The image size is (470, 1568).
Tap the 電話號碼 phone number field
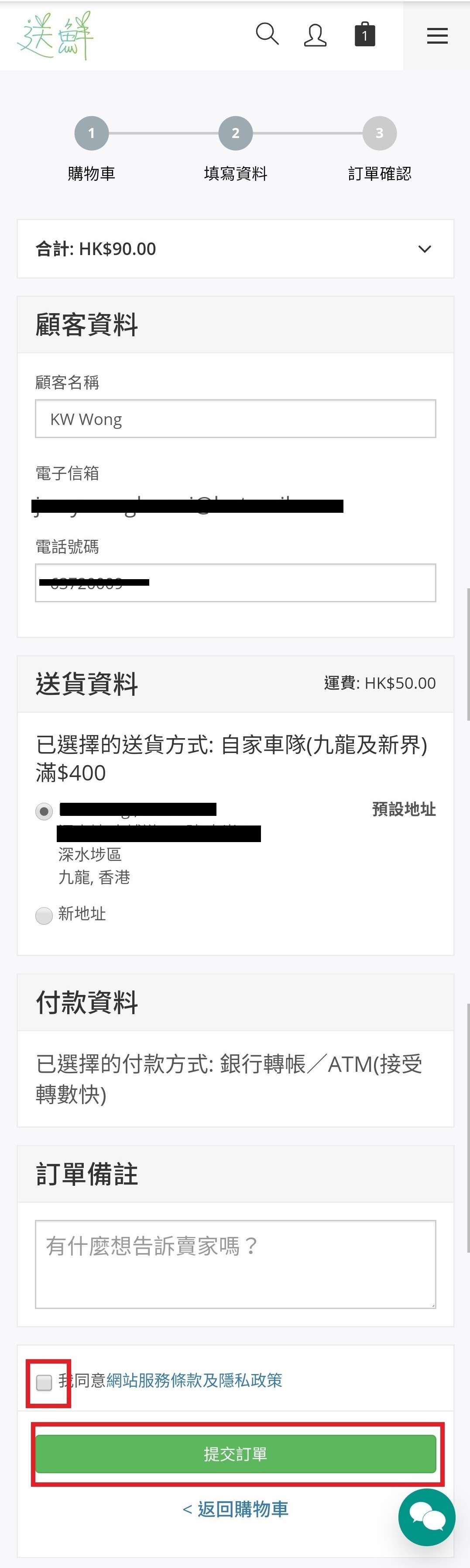click(235, 583)
